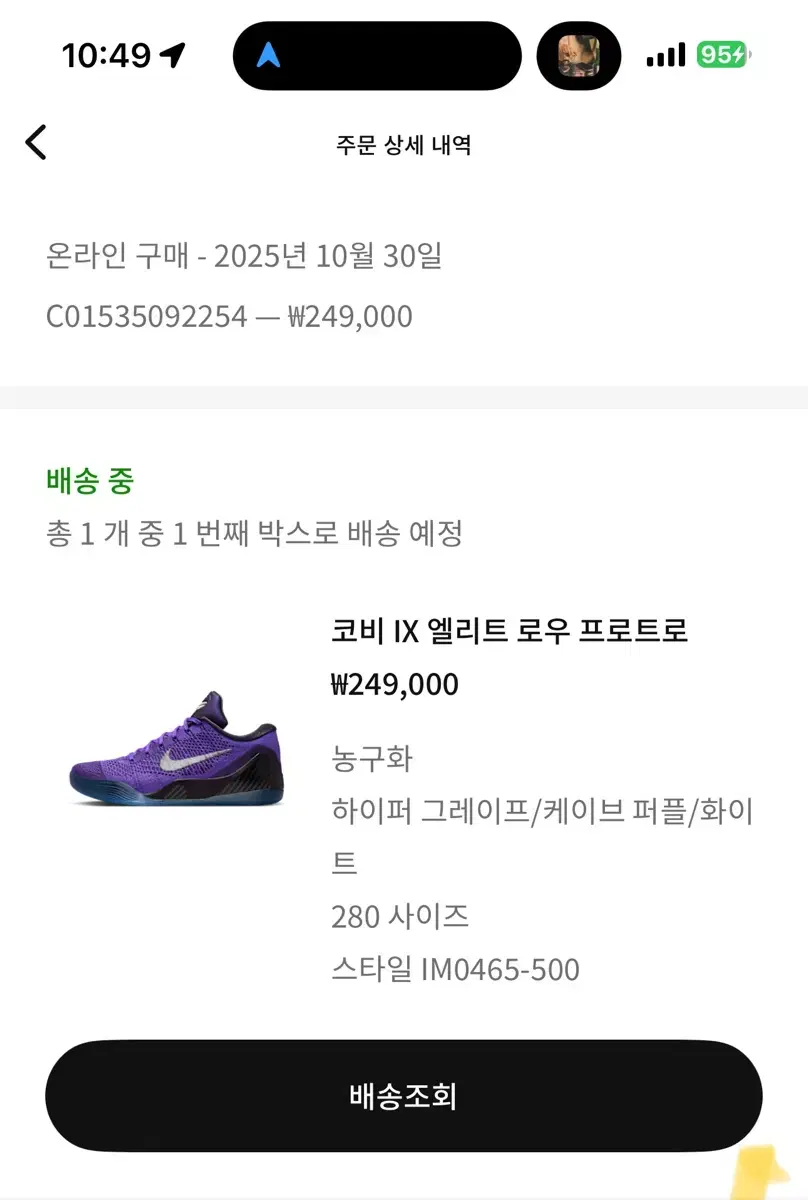Tap the 주문 상세 내역 page title

click(x=404, y=145)
